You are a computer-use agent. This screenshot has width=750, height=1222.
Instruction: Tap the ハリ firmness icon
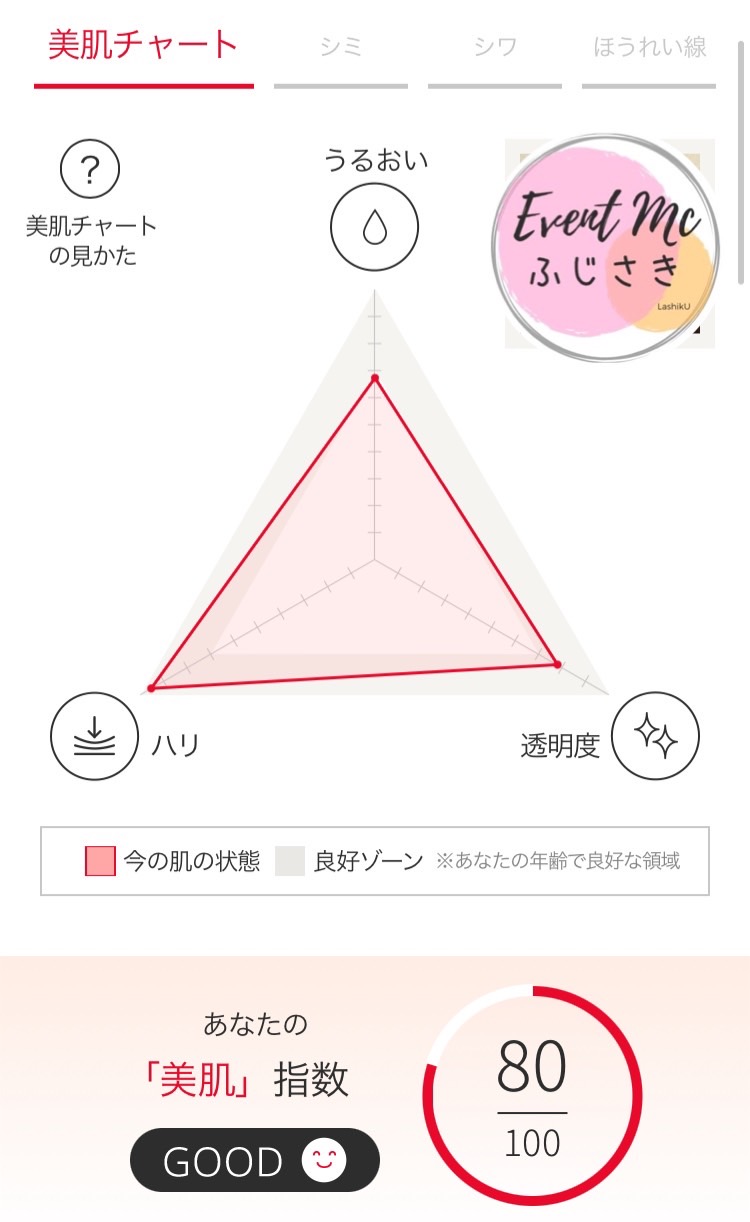click(x=95, y=736)
